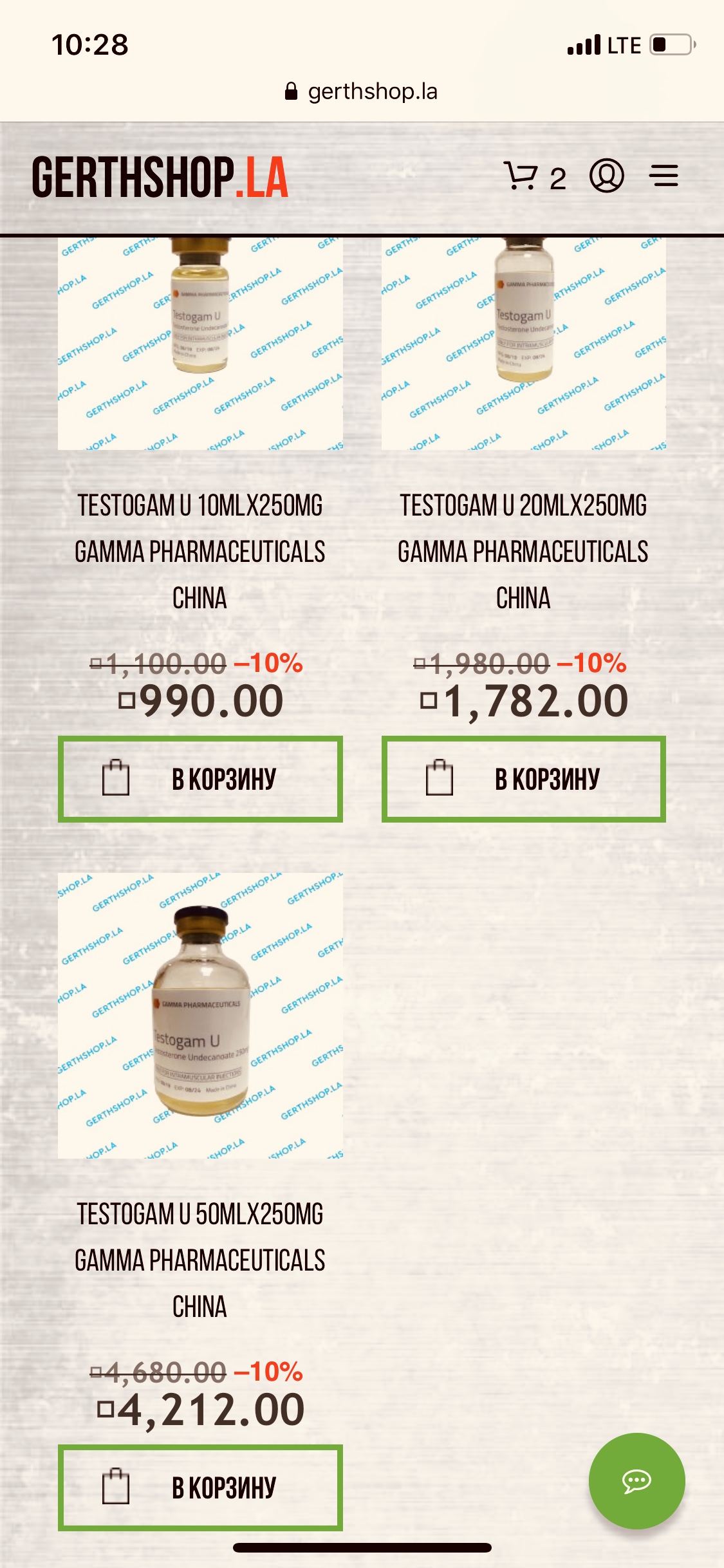Viewport: 724px width, 1568px height.
Task: Open the Testogam U 10MLx250MG product title
Action: (200, 551)
